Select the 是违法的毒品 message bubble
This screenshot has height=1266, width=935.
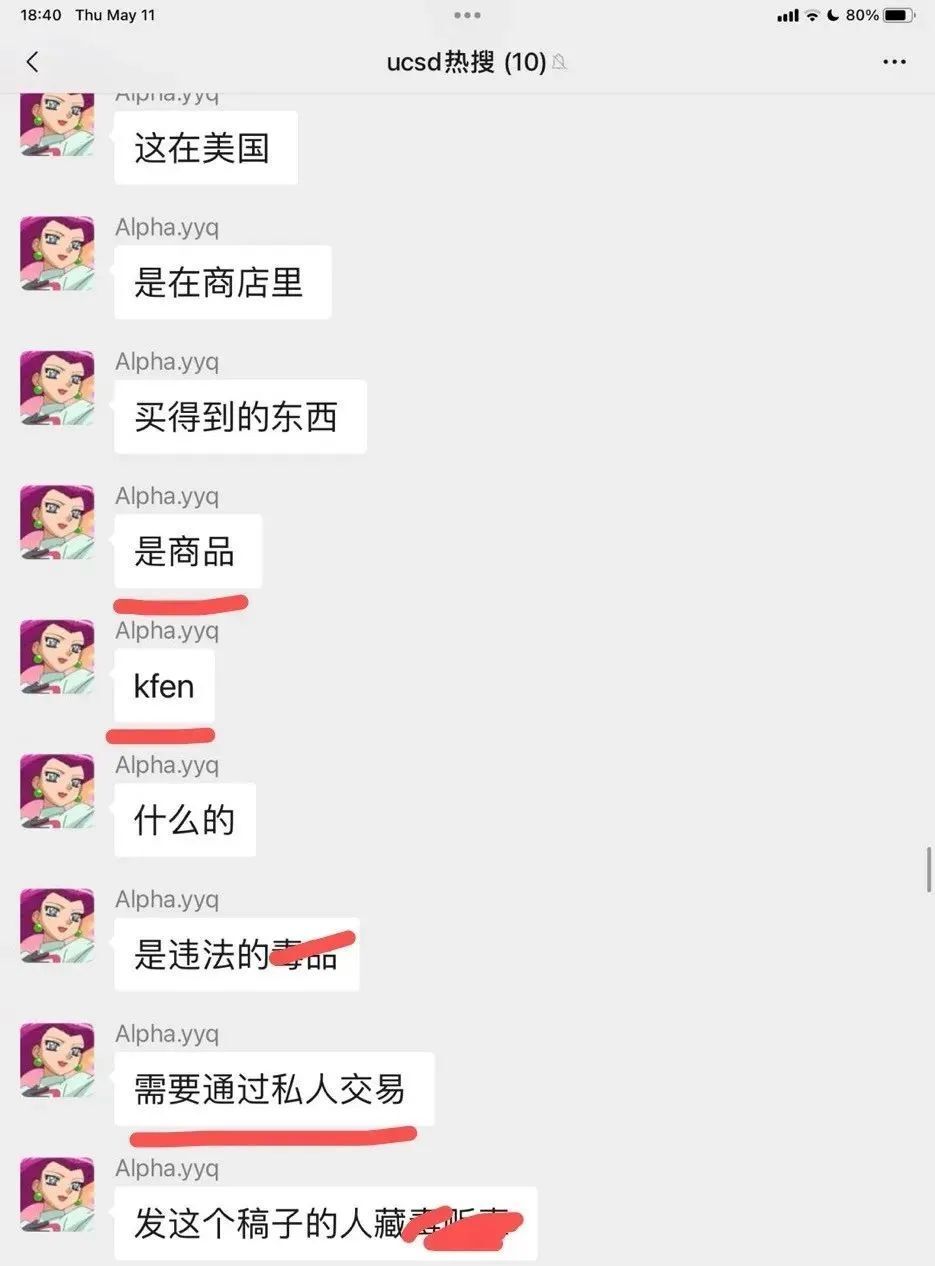point(236,955)
